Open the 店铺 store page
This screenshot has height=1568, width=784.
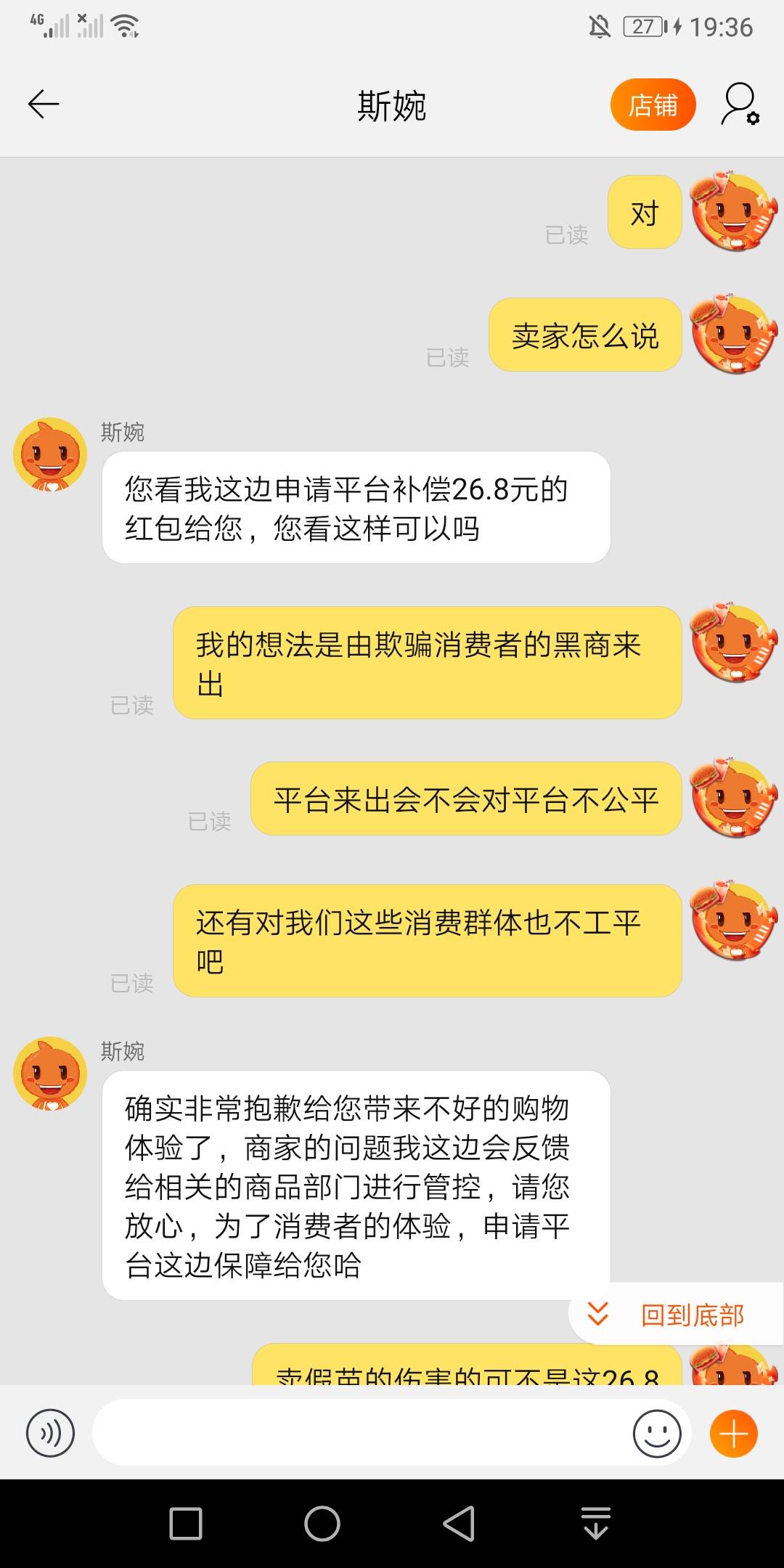click(x=653, y=105)
